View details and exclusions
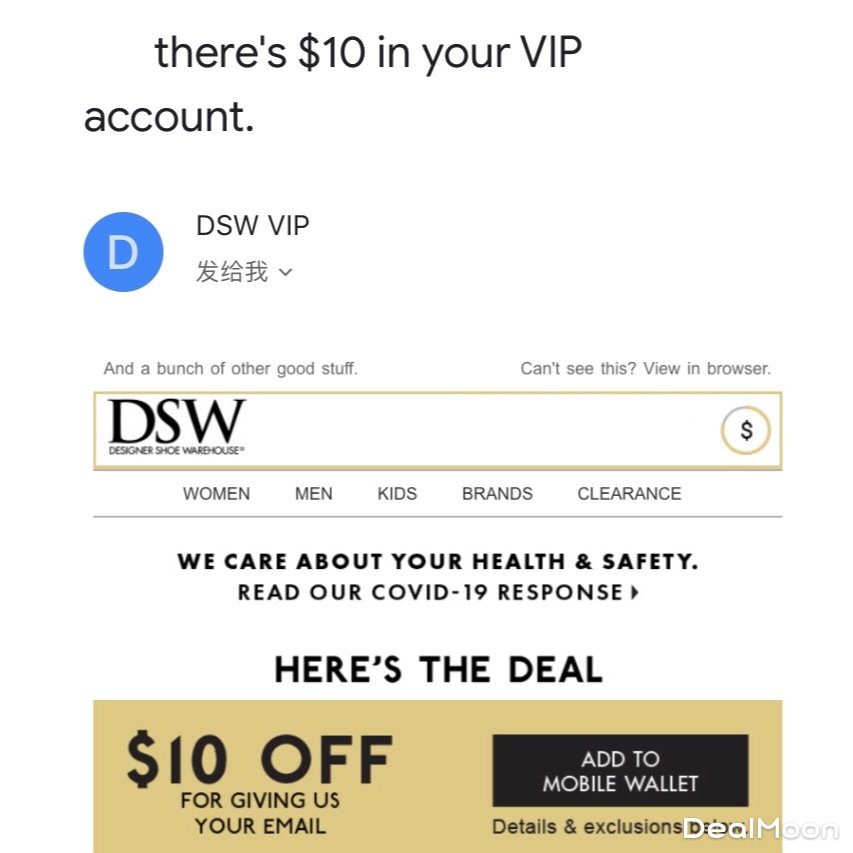 tap(585, 827)
